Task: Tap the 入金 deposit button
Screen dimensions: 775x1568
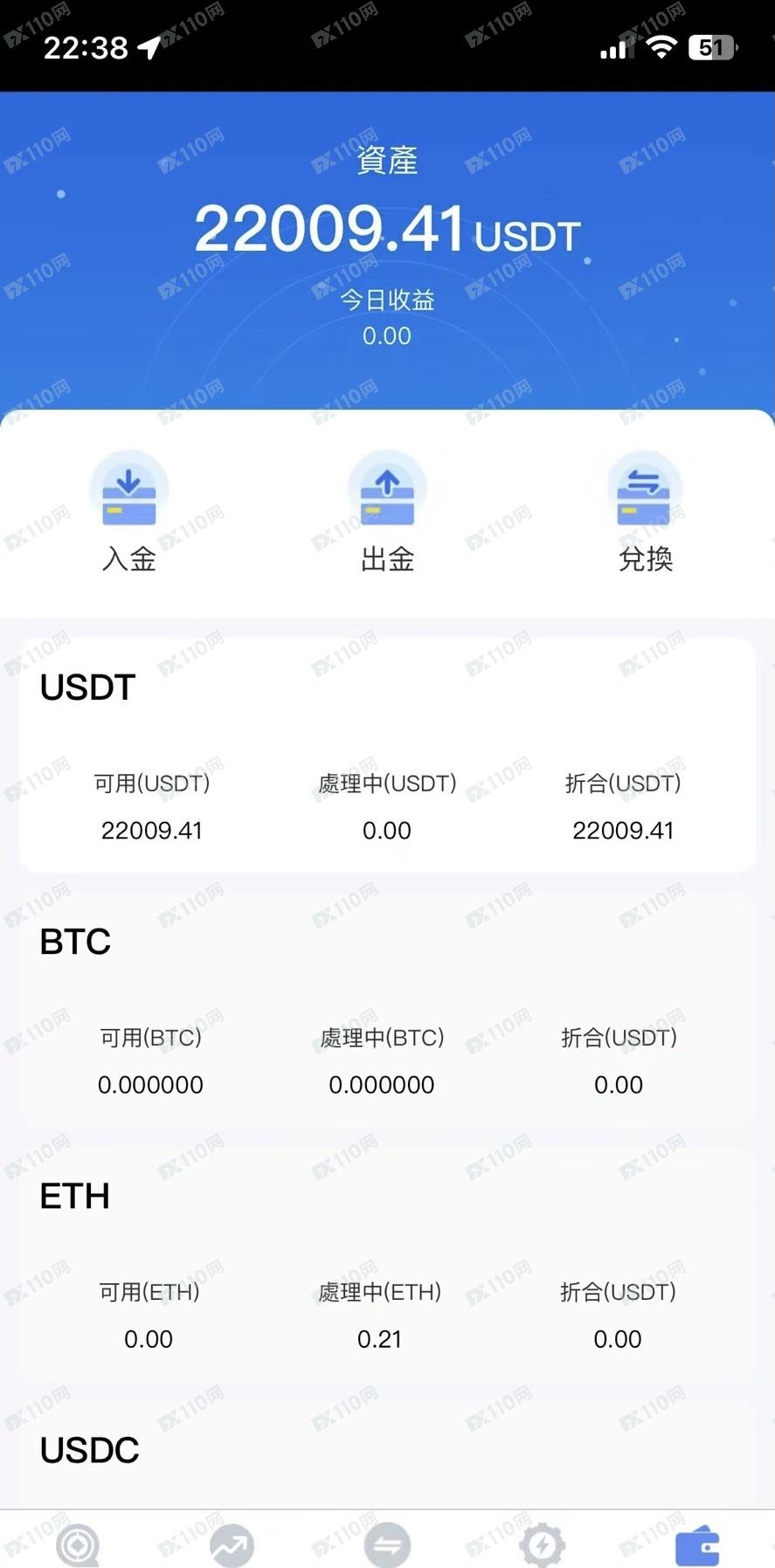Action: 129,511
